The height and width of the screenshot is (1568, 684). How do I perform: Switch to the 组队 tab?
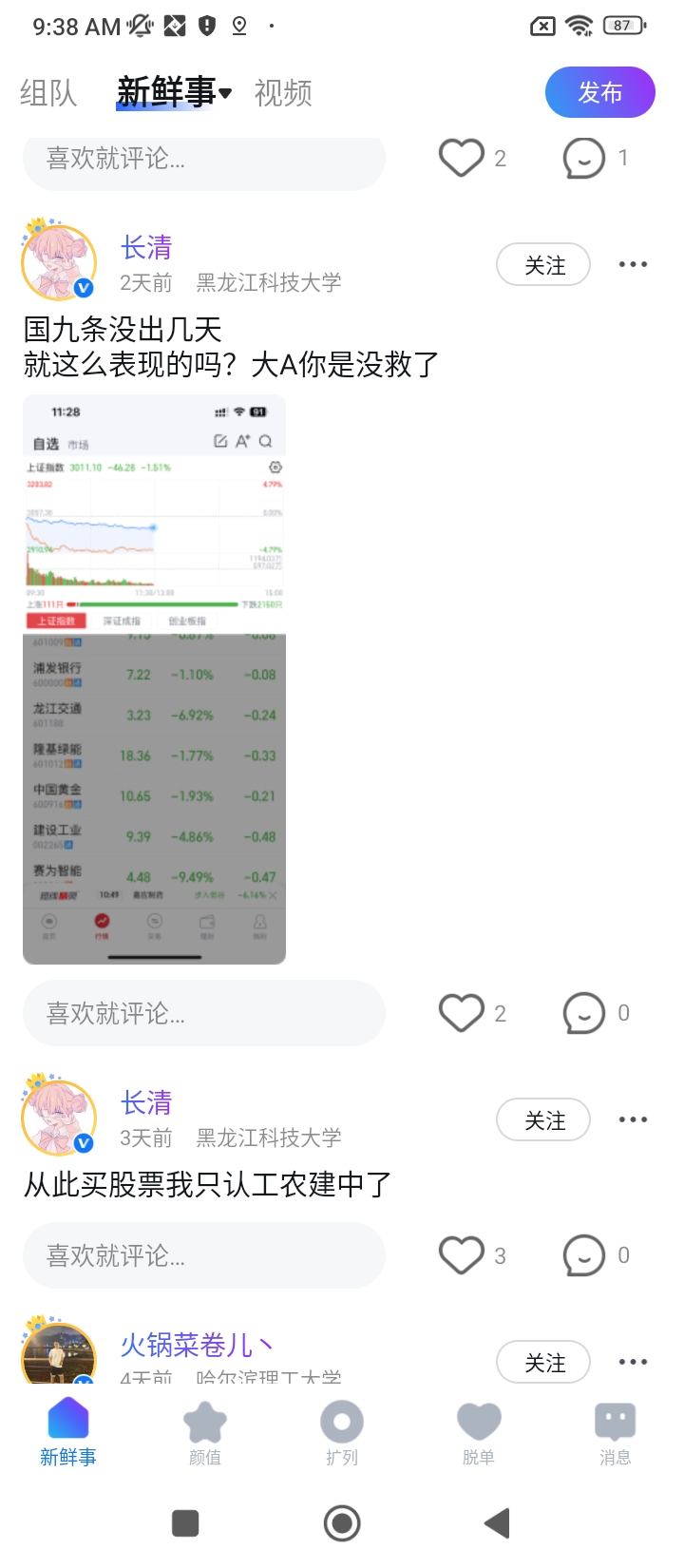coord(48,93)
